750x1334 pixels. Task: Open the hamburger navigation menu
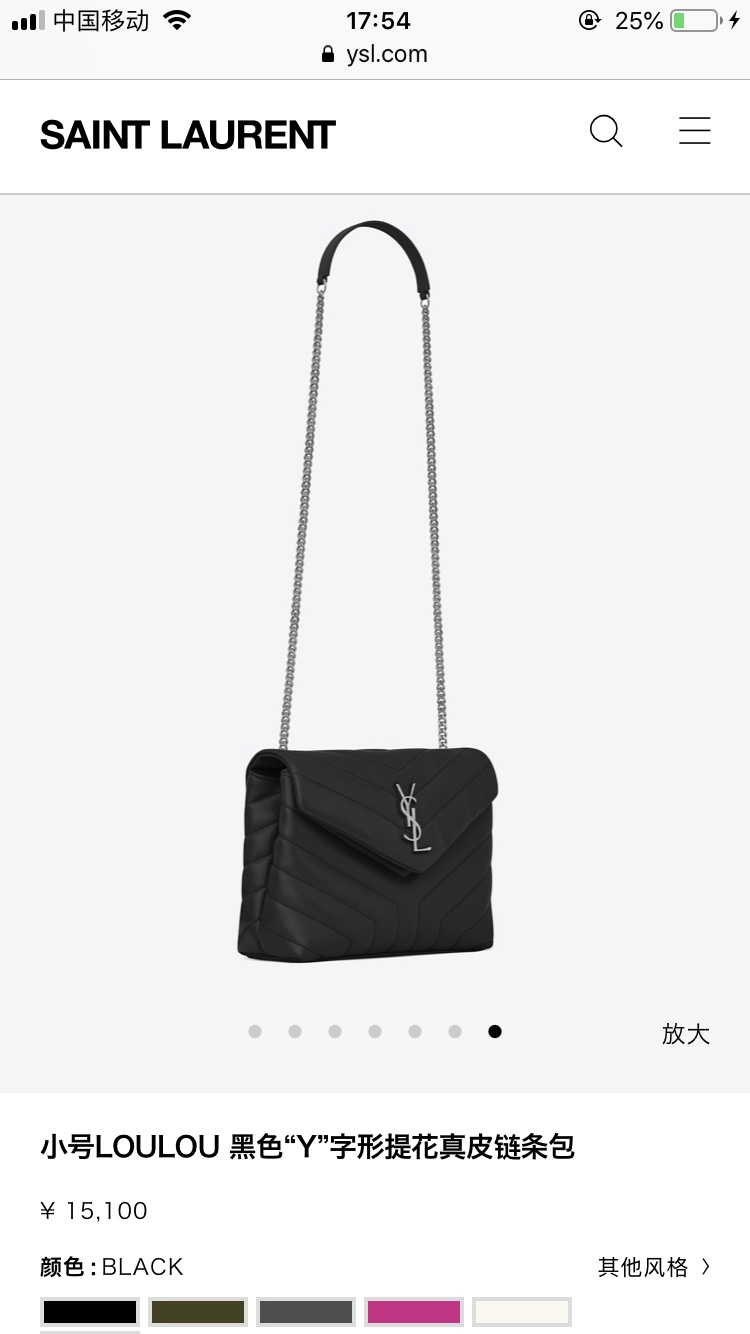point(695,131)
